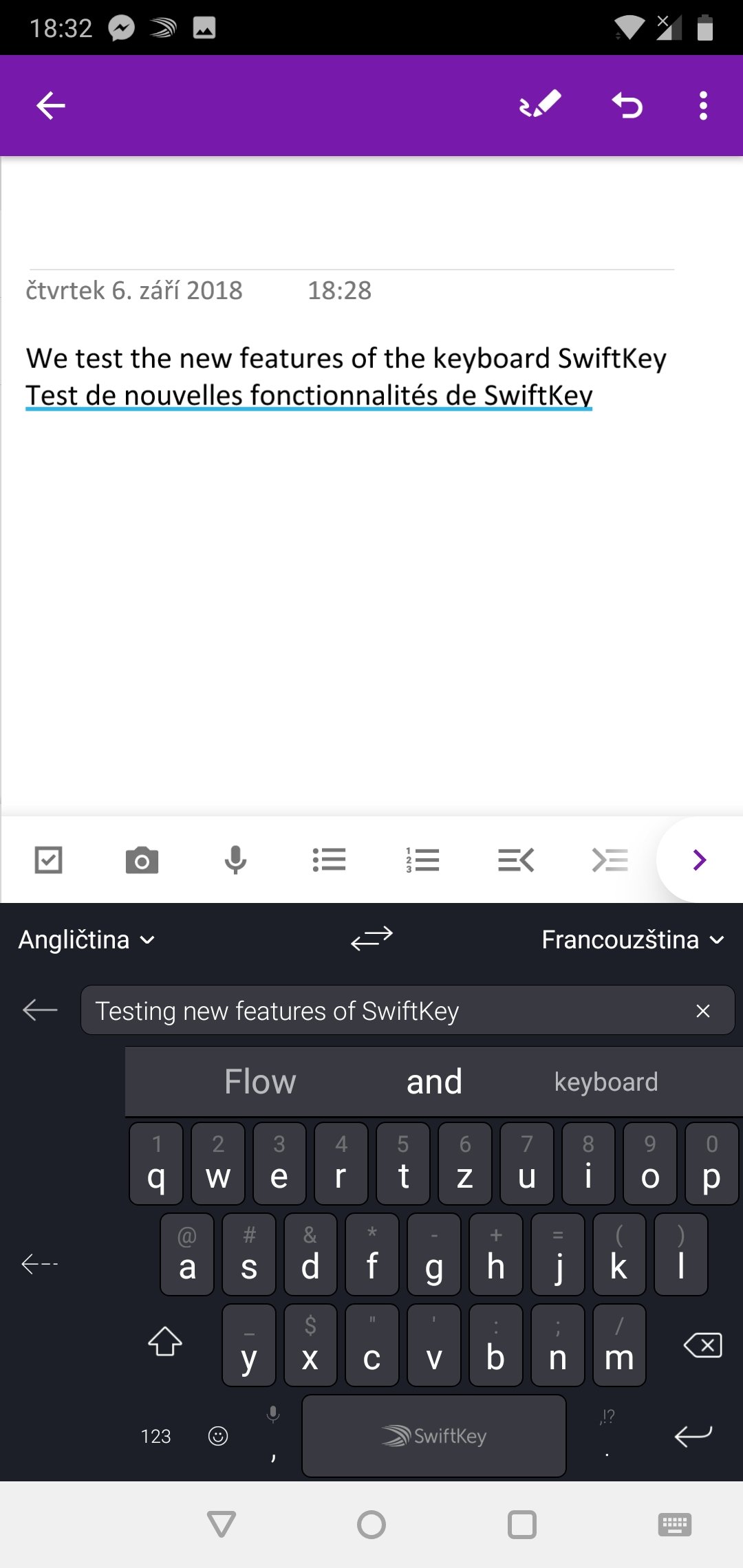Image resolution: width=743 pixels, height=1568 pixels.
Task: Switch to the 123 numeric keyboard
Action: tap(155, 1436)
